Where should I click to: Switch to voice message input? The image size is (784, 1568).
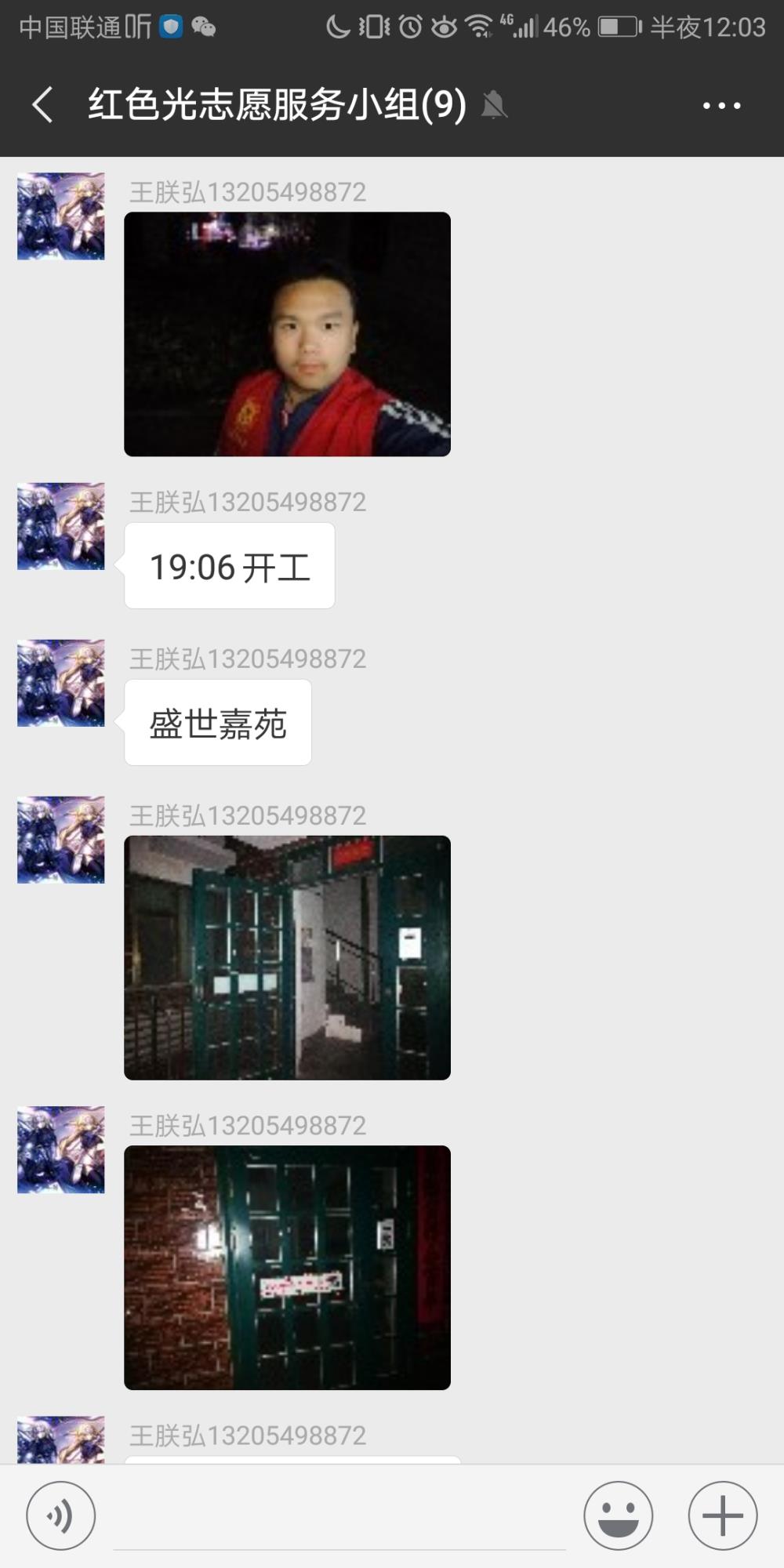(61, 1515)
